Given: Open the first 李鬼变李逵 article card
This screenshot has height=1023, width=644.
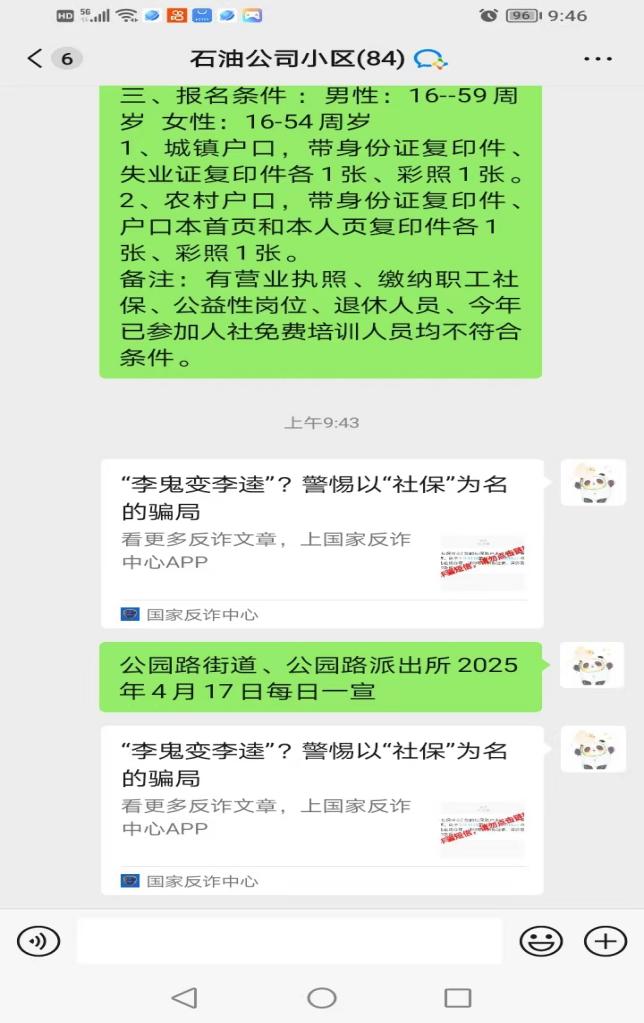Looking at the screenshot, I should tap(321, 542).
